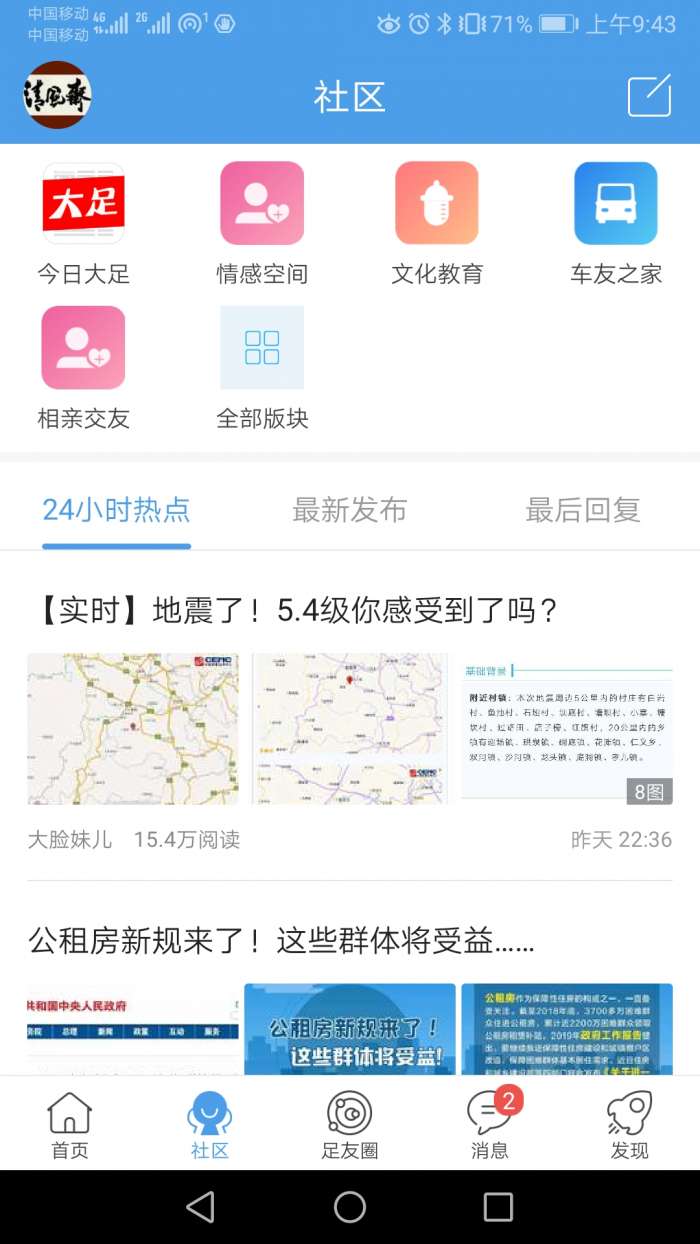Tap the system back button
Image resolution: width=700 pixels, height=1244 pixels.
(201, 1207)
